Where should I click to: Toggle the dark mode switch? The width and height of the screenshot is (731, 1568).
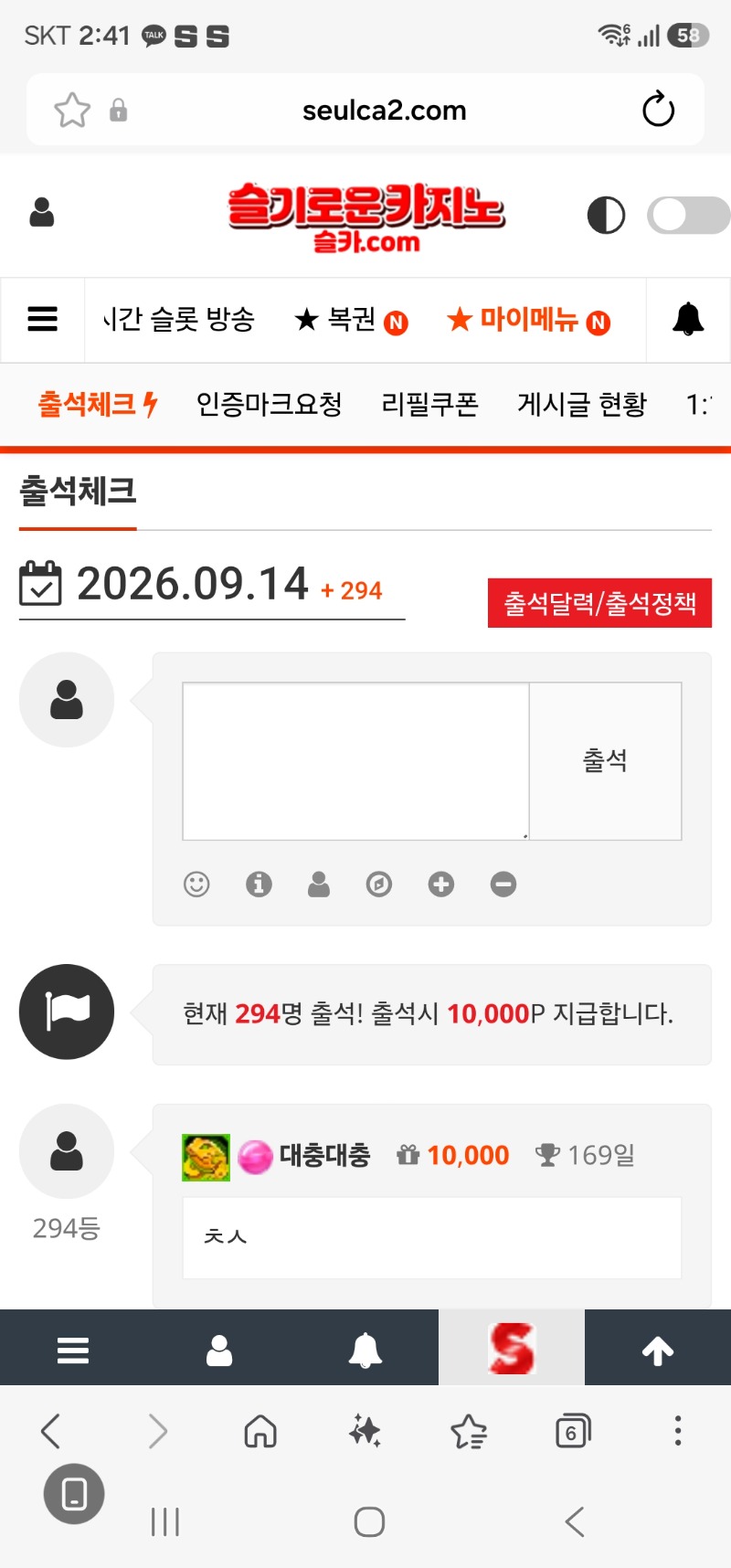(687, 216)
